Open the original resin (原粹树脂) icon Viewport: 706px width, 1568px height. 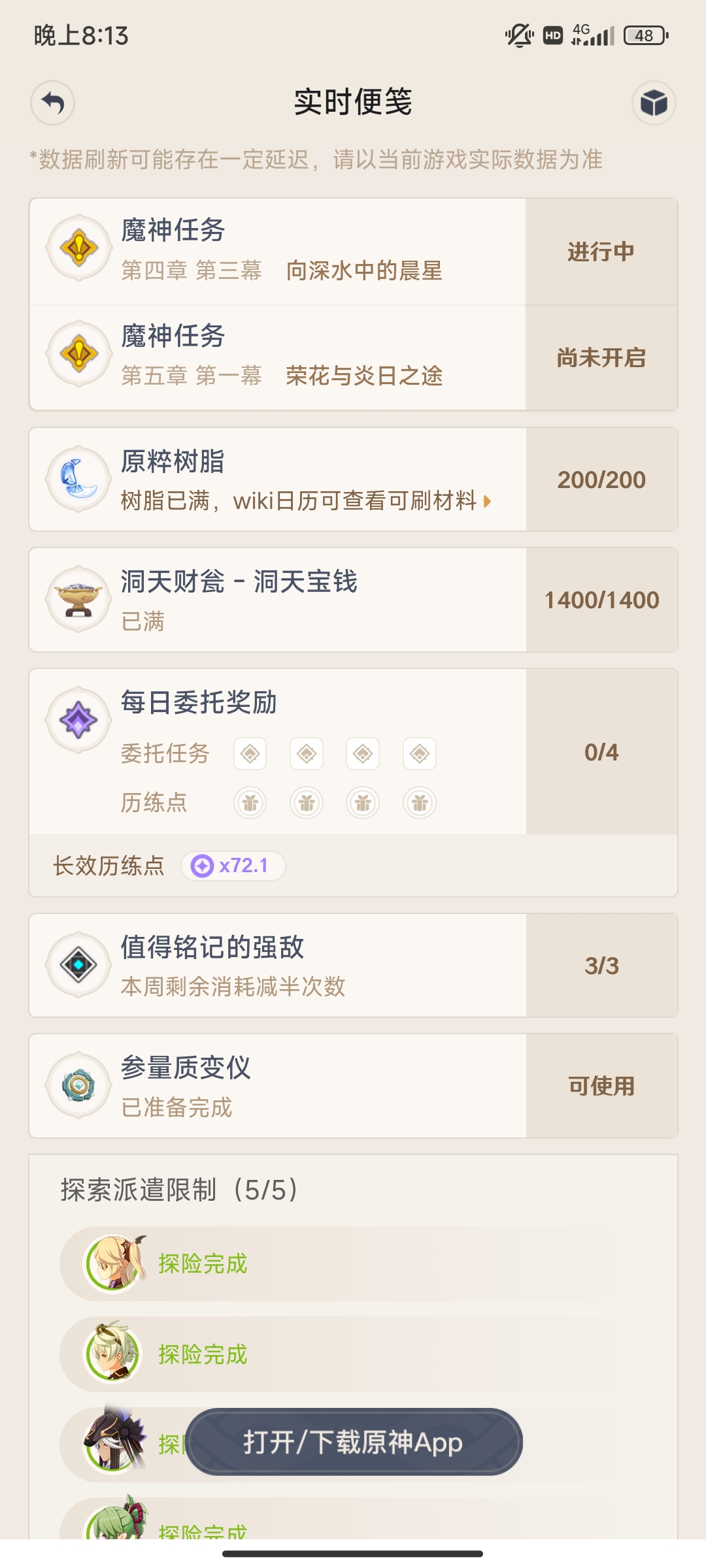(78, 479)
